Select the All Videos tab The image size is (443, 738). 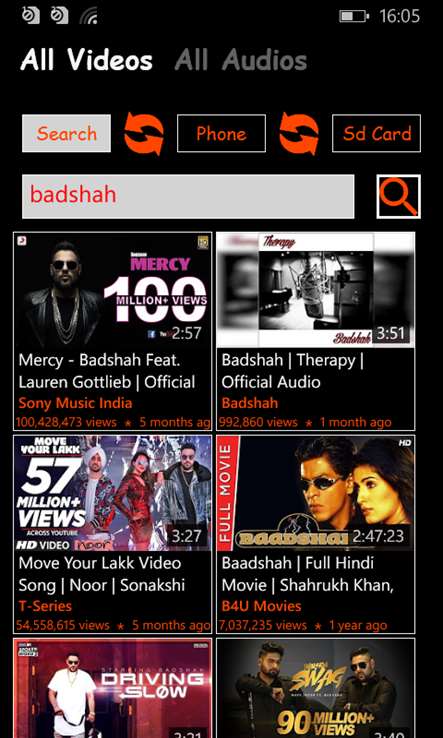pos(87,61)
